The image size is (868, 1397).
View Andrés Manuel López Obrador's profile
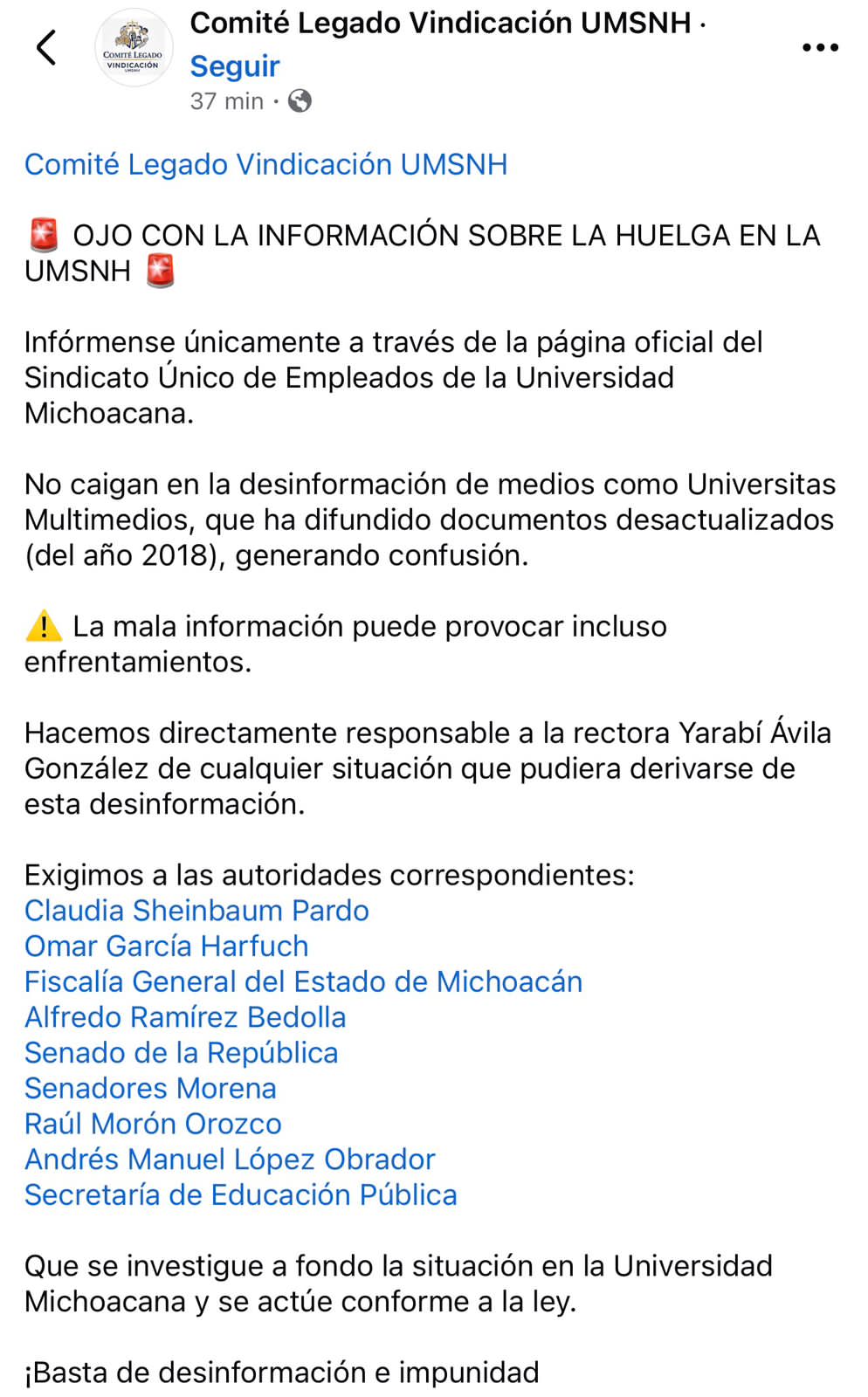(230, 1160)
